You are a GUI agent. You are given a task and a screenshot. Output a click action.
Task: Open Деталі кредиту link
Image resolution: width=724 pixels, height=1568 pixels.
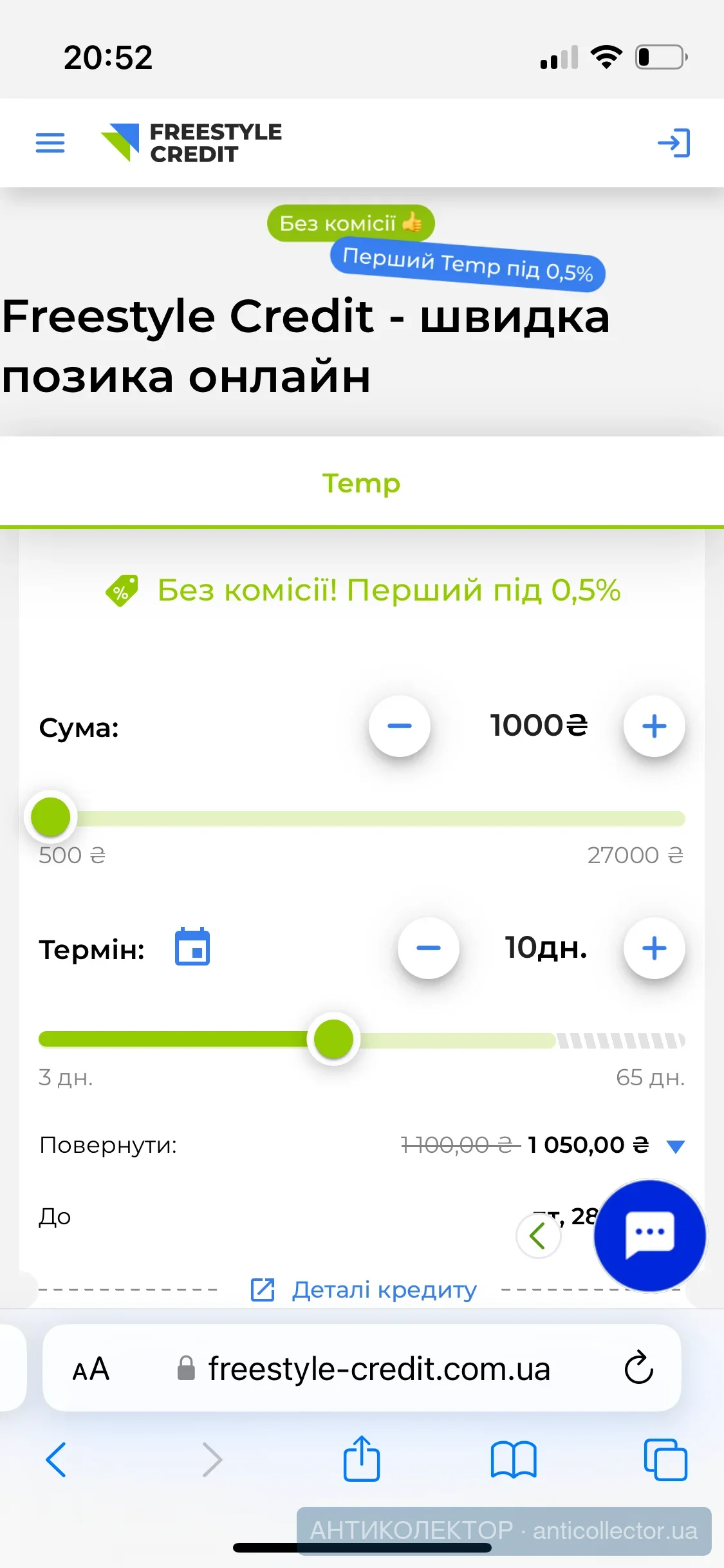(x=364, y=1290)
